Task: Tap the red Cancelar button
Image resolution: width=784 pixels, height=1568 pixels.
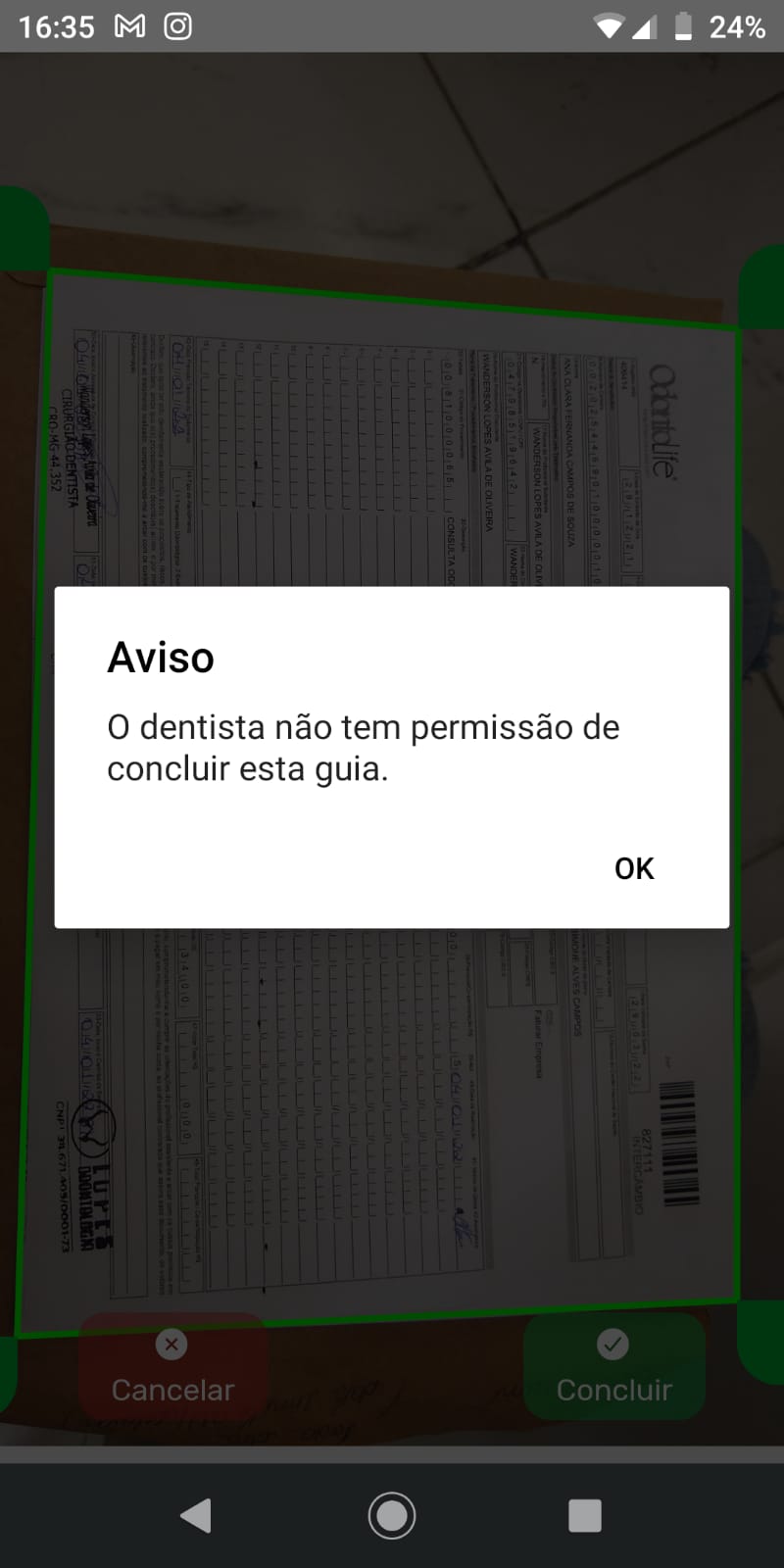Action: click(x=172, y=1367)
